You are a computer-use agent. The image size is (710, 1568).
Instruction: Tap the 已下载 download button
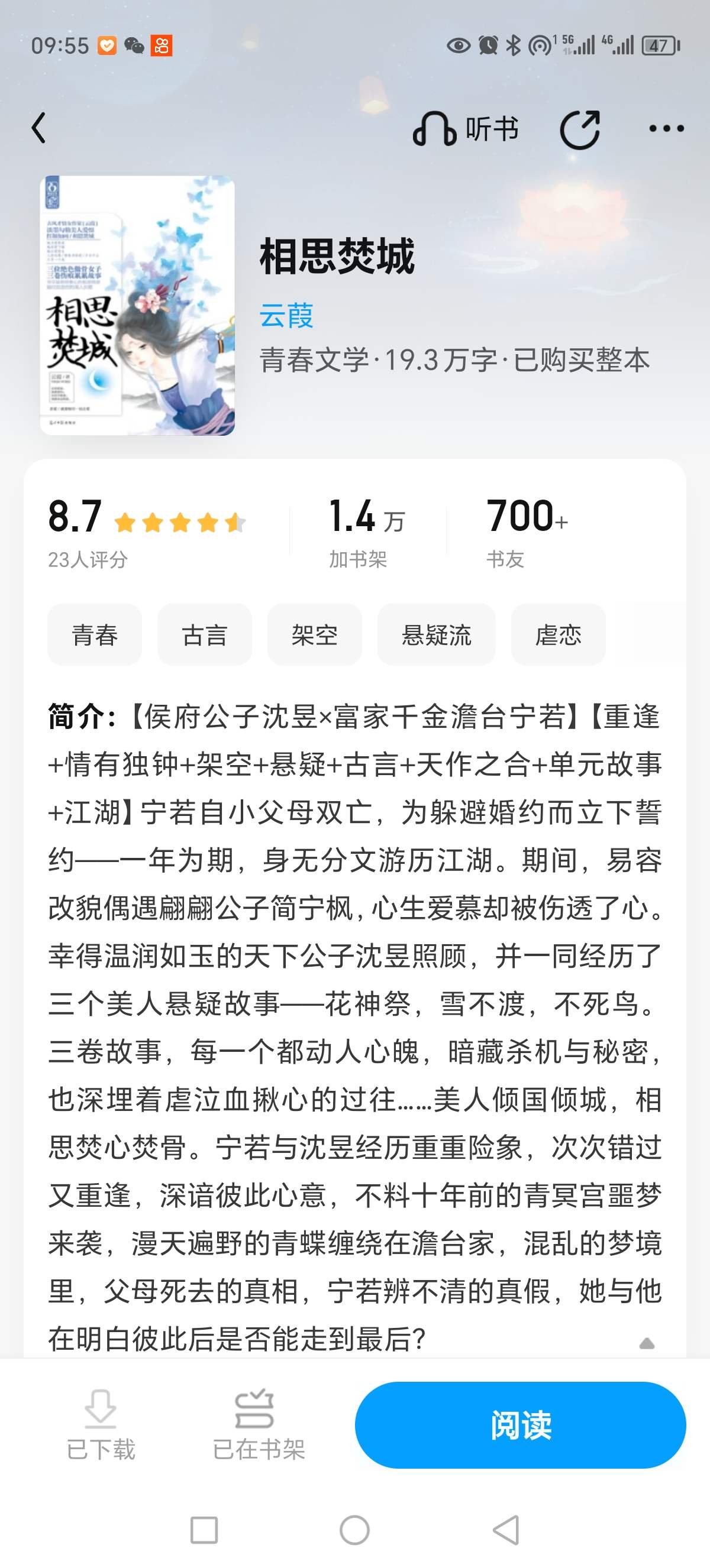click(x=101, y=1425)
